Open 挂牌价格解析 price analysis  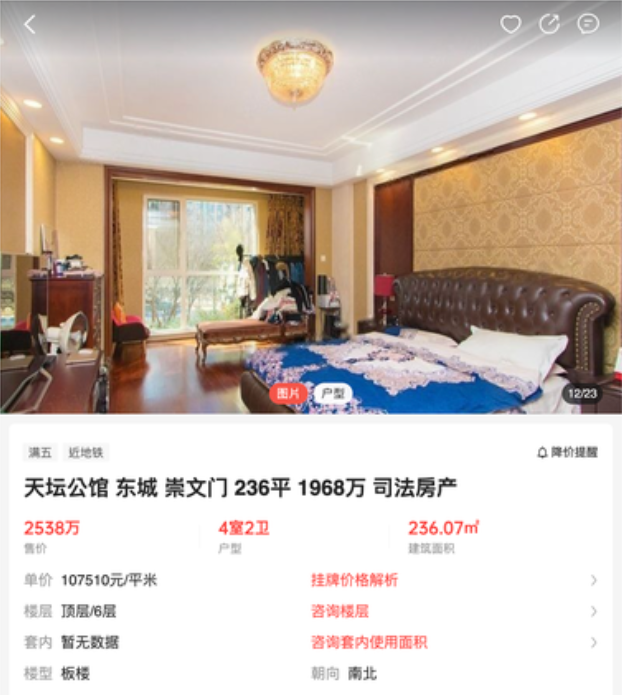coord(354,580)
